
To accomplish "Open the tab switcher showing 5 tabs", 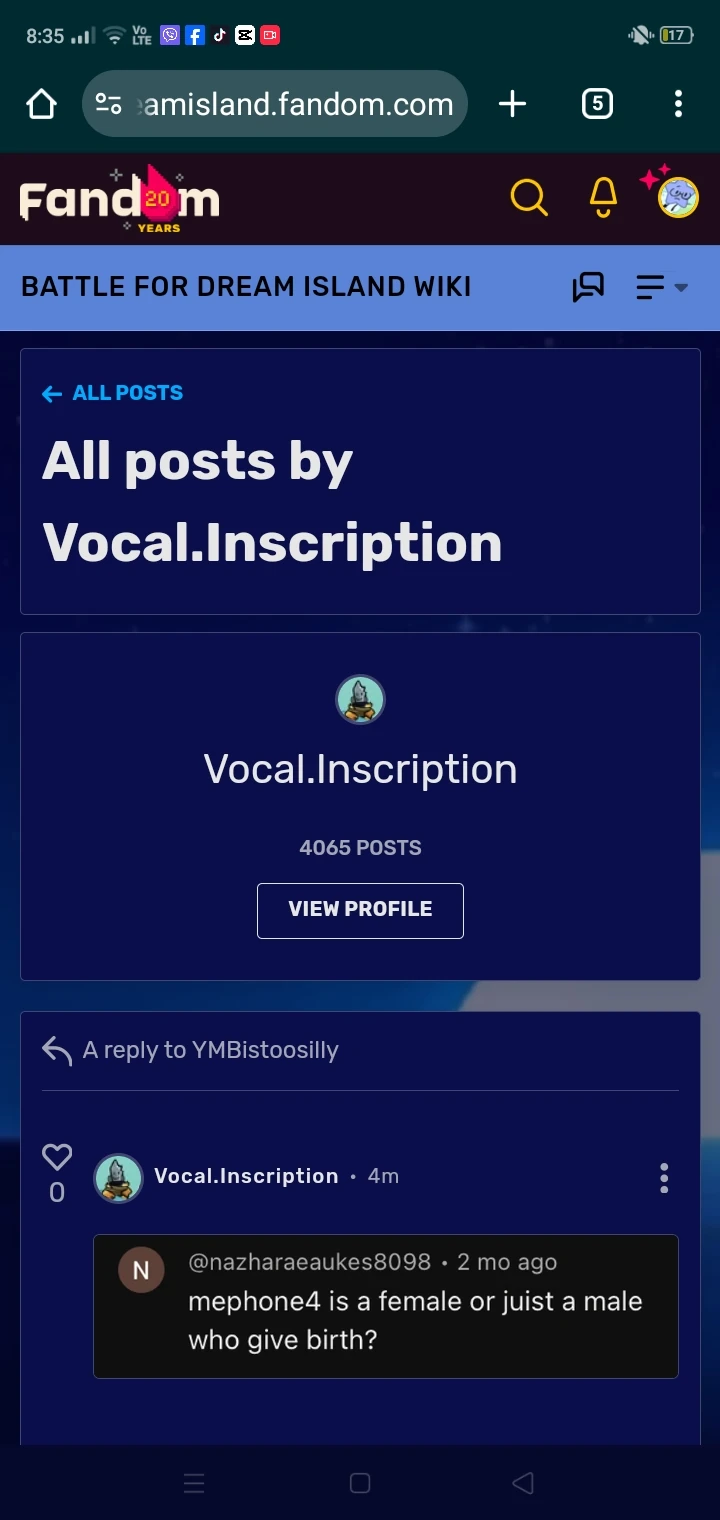I will click(x=597, y=104).
